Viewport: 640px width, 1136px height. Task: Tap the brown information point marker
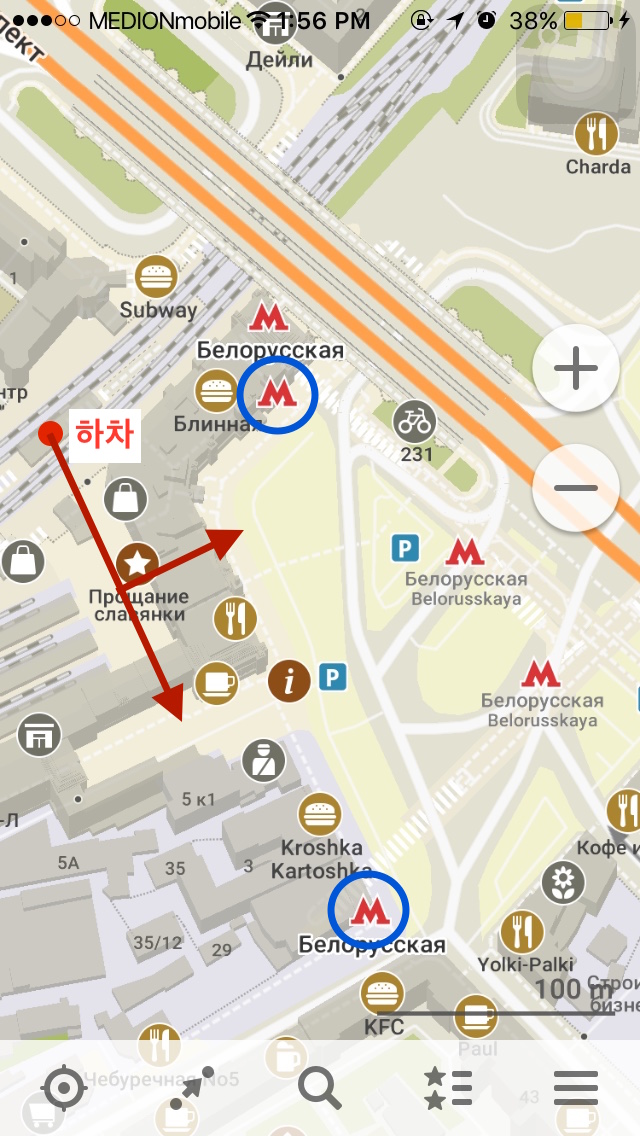pos(289,682)
